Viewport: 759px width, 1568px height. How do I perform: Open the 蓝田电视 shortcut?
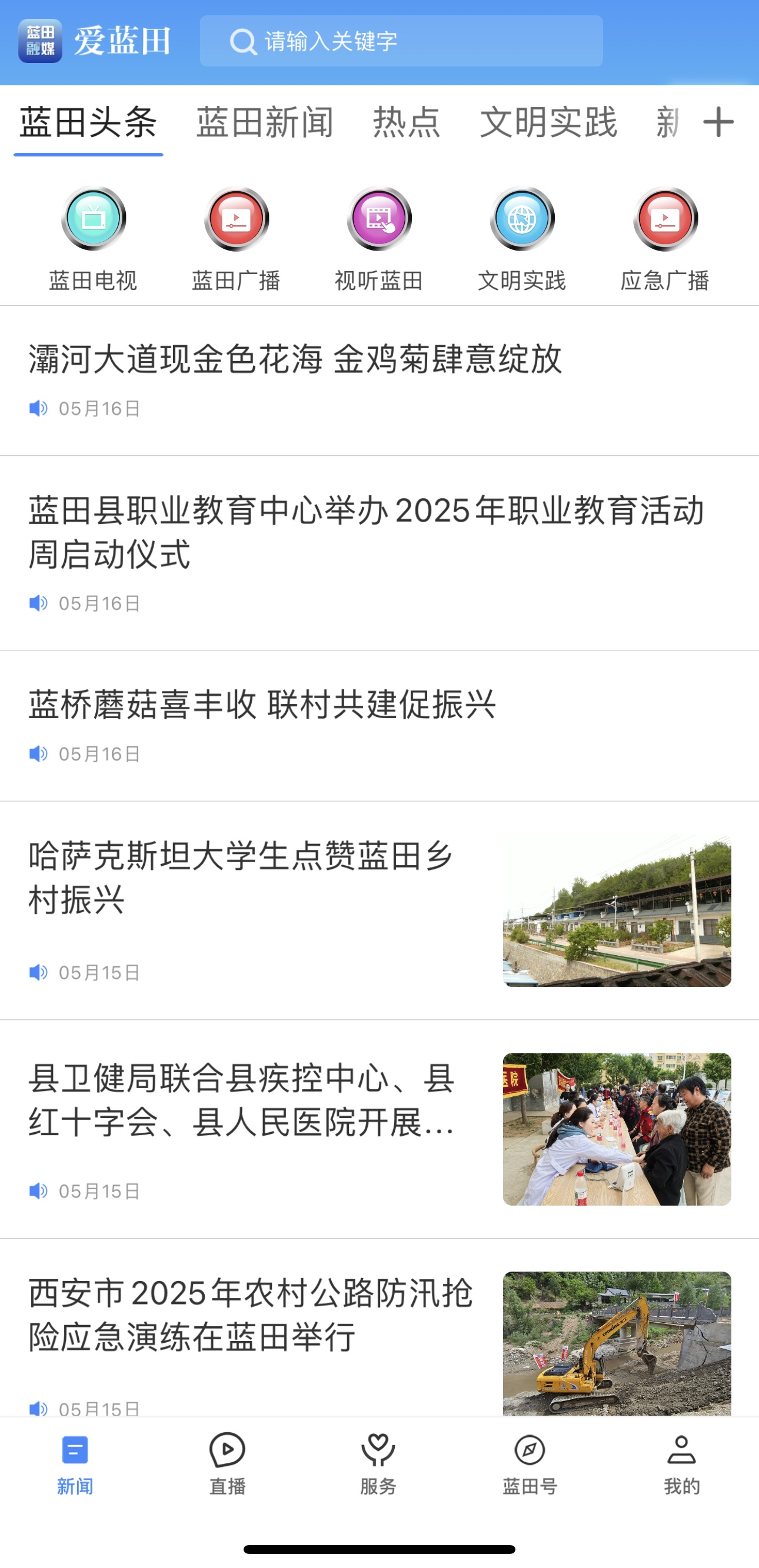tap(93, 239)
